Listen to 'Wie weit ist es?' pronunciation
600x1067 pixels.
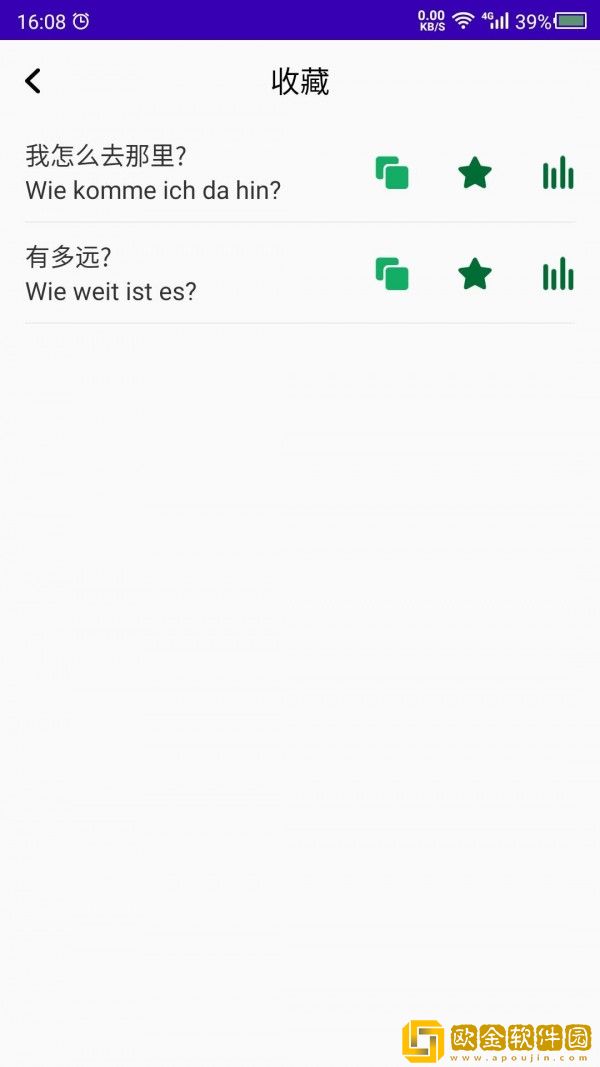click(558, 274)
